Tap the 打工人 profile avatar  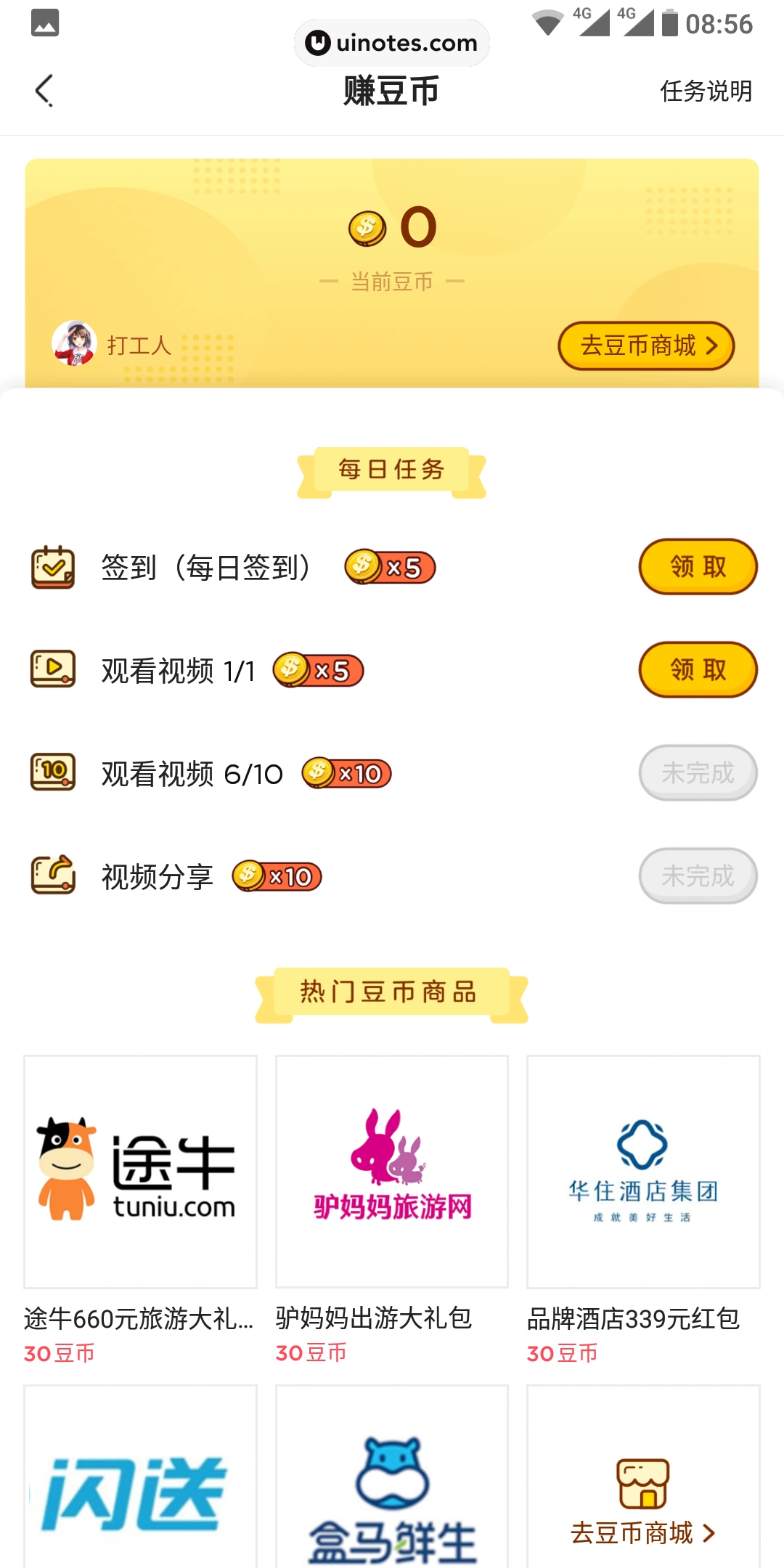(x=74, y=343)
